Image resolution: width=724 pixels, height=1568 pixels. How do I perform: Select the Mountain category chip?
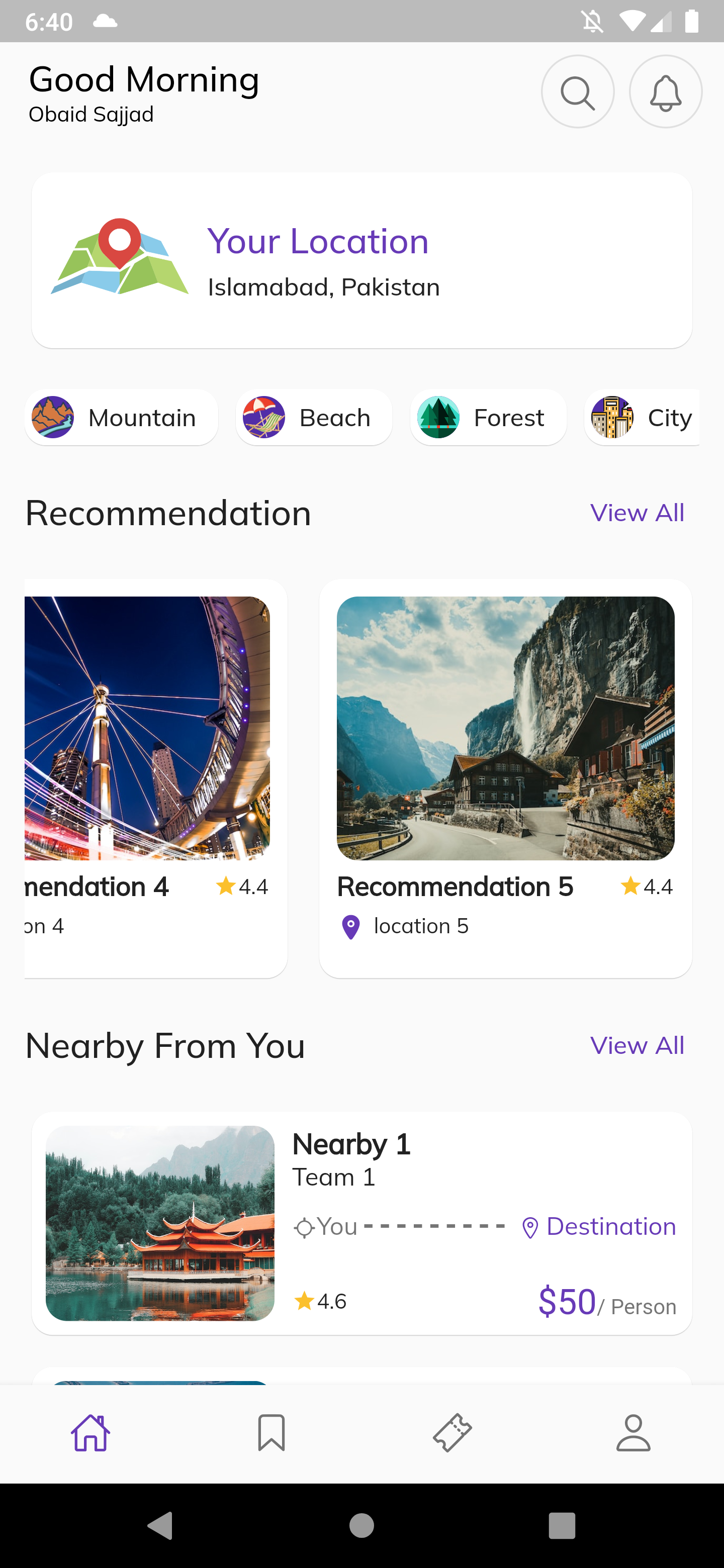click(121, 418)
